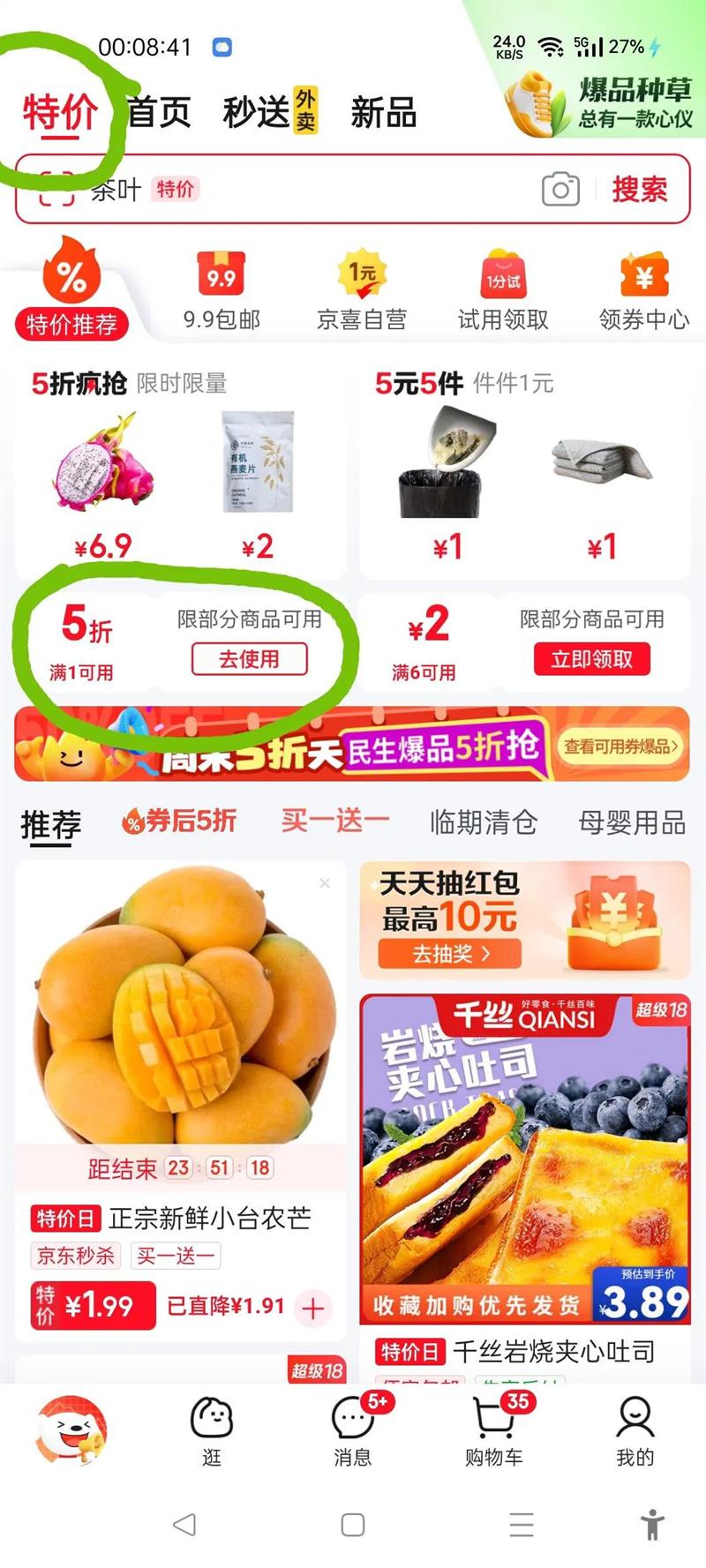The height and width of the screenshot is (1568, 706).
Task: Open 试用领取
Action: 503,291
